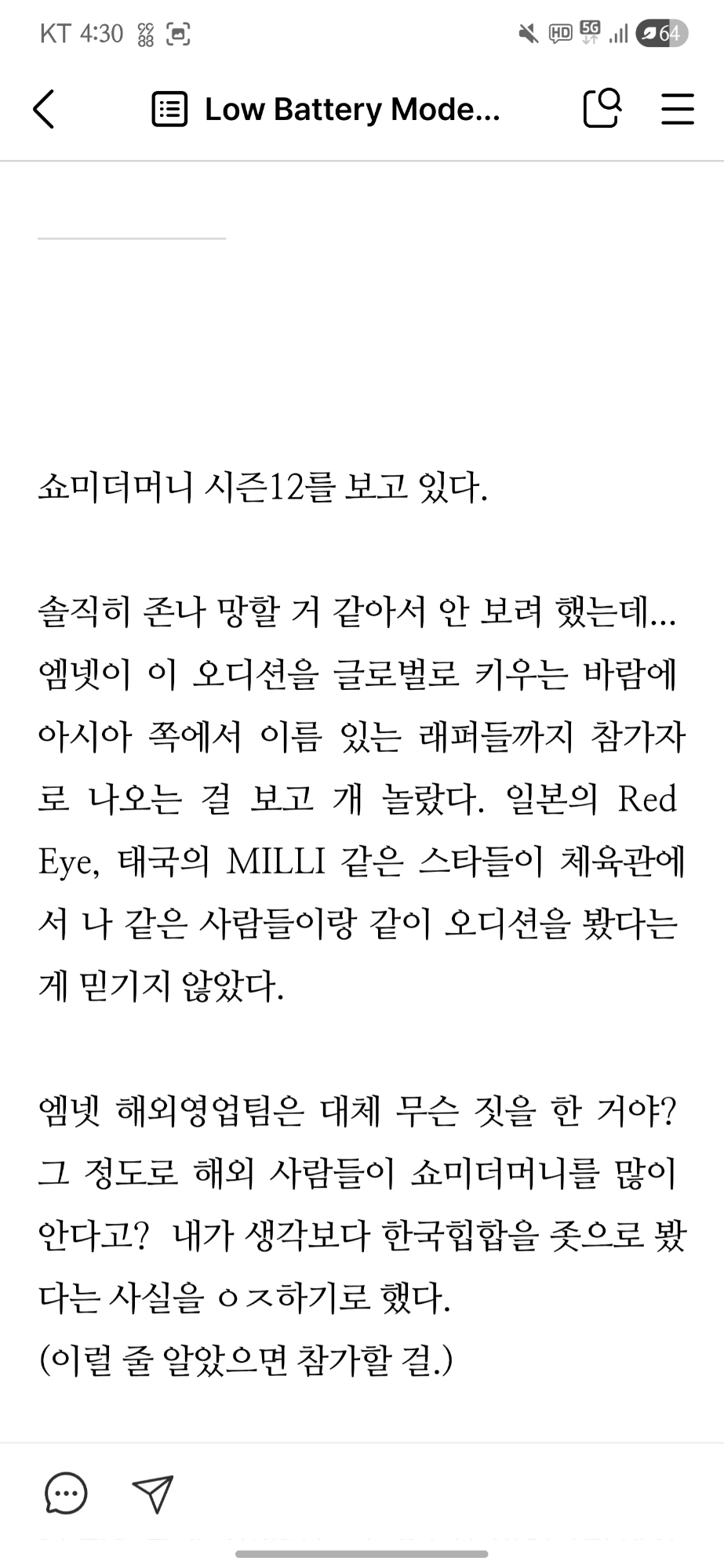Open the search-in-page icon
The image size is (724, 1568).
[602, 108]
